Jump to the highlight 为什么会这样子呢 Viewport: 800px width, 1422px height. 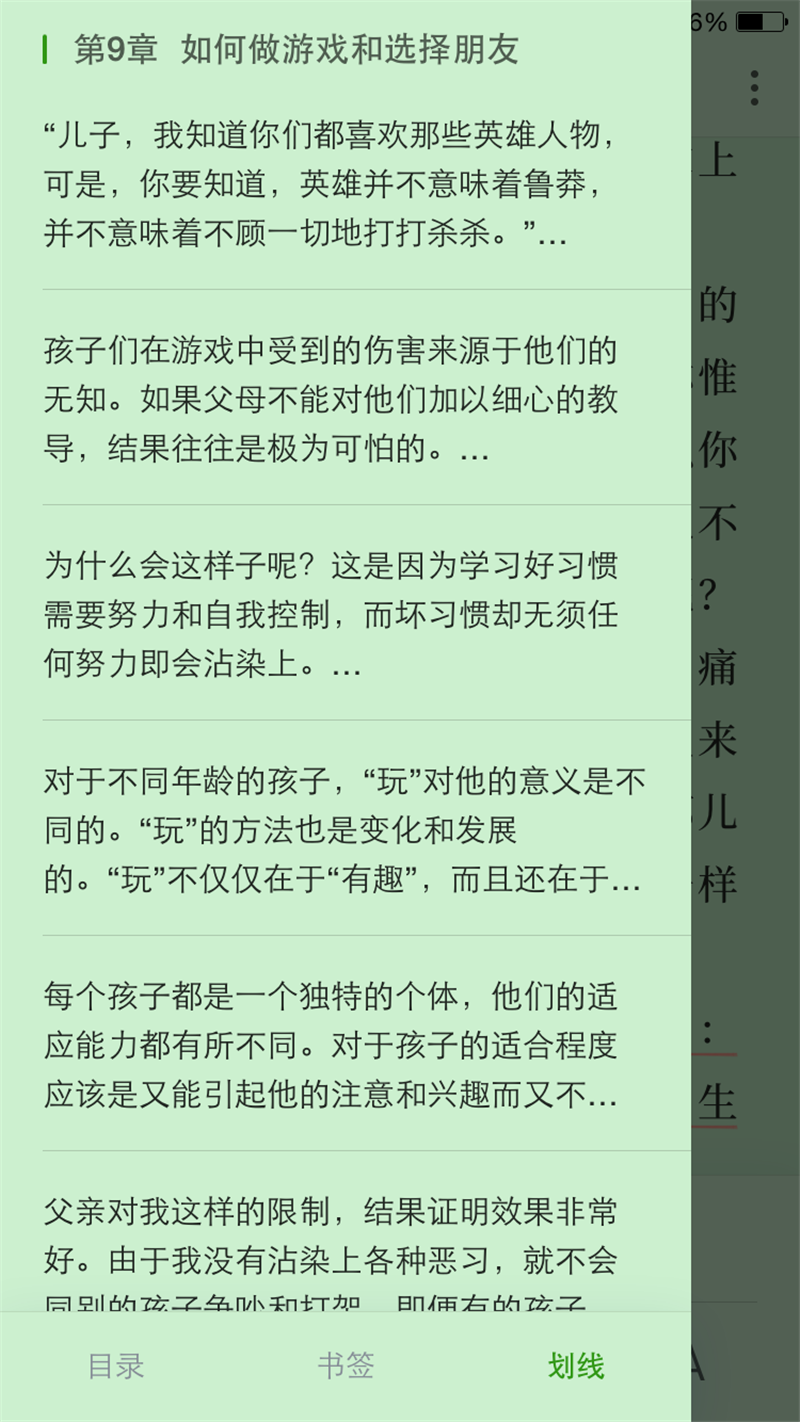(345, 614)
